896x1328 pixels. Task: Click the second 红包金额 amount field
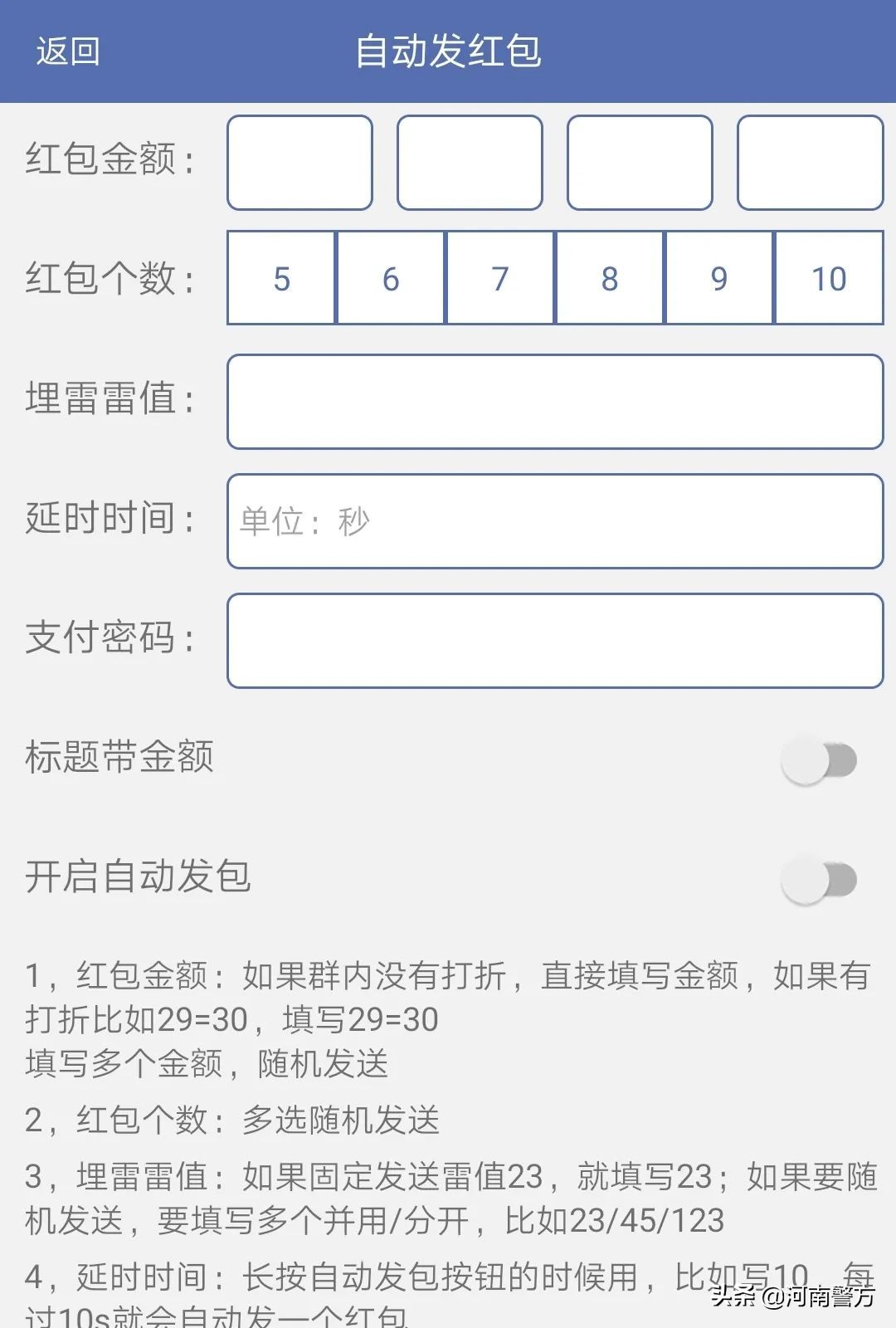pyautogui.click(x=470, y=163)
